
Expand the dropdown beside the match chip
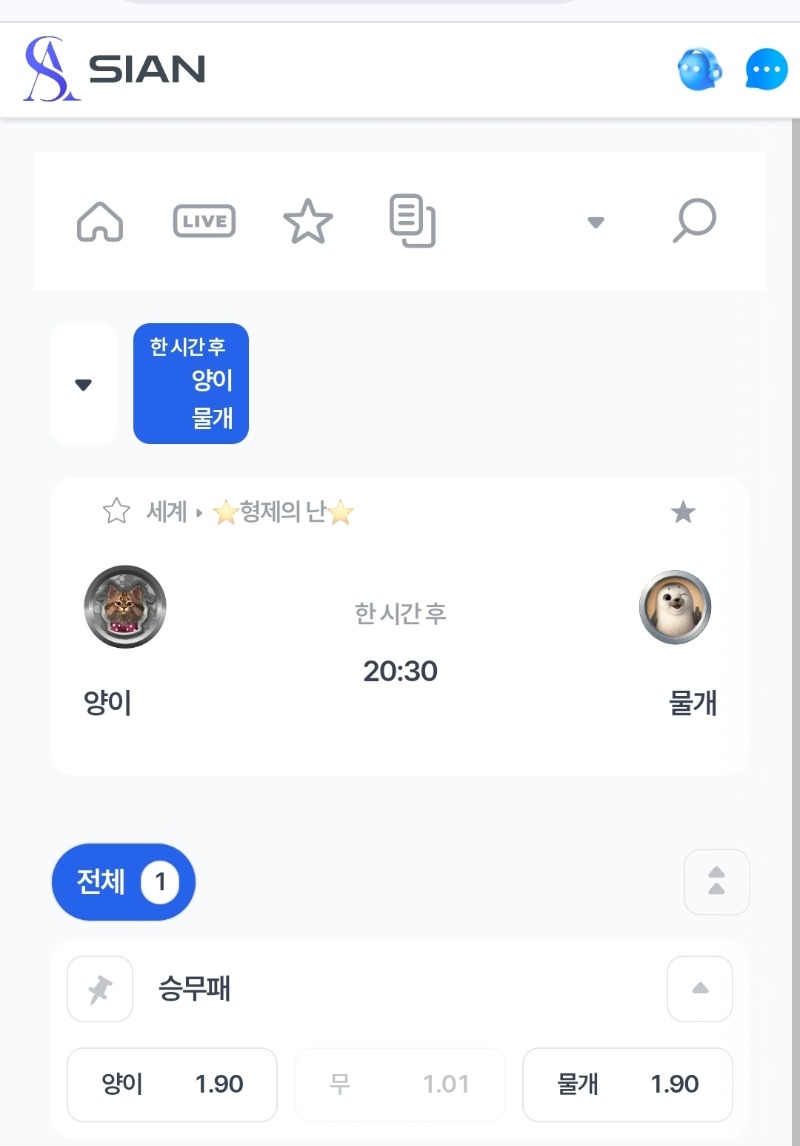83,384
